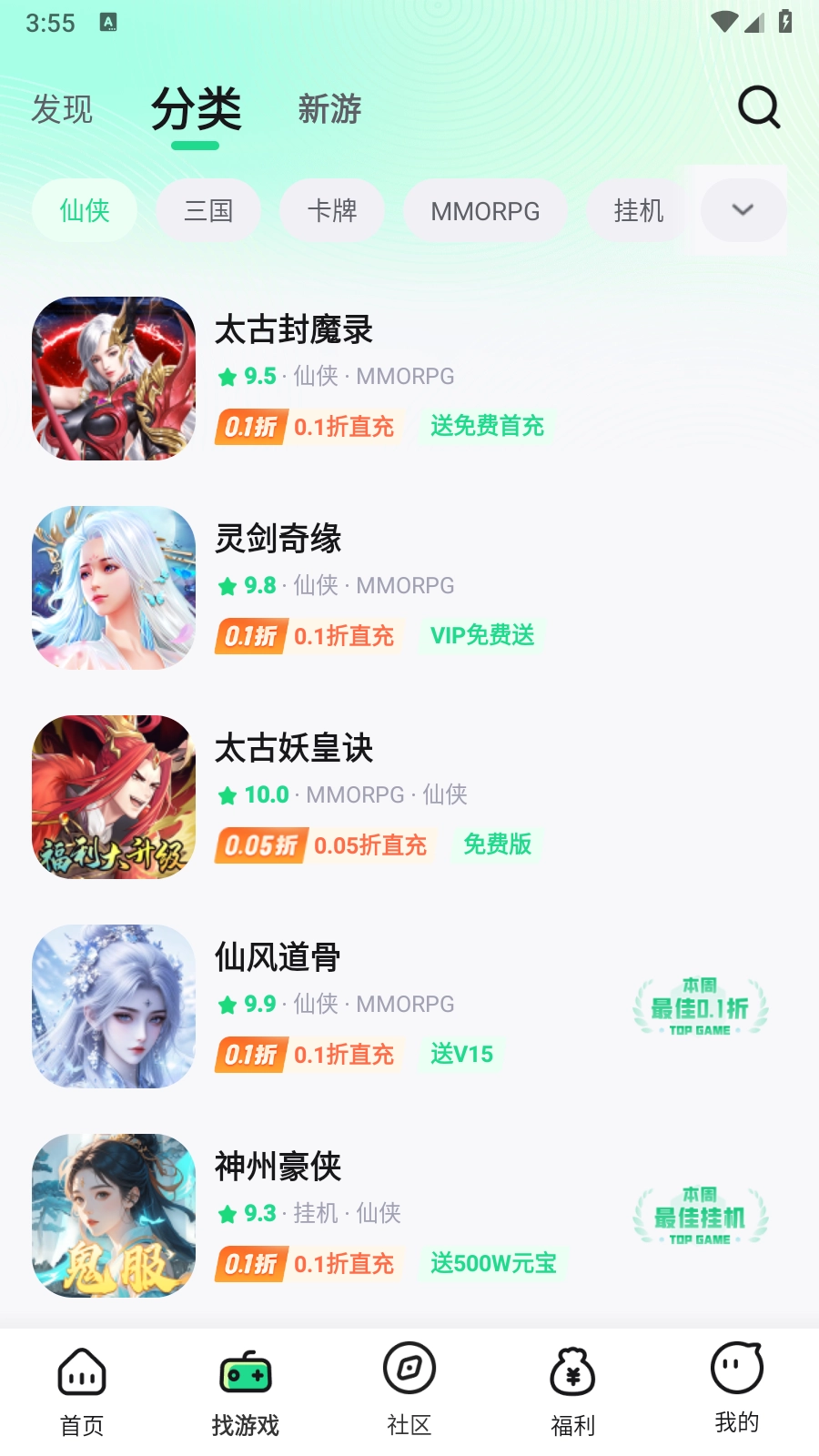The height and width of the screenshot is (1456, 819).
Task: Open 神州豪侠 via its game thumbnail
Action: [113, 1217]
